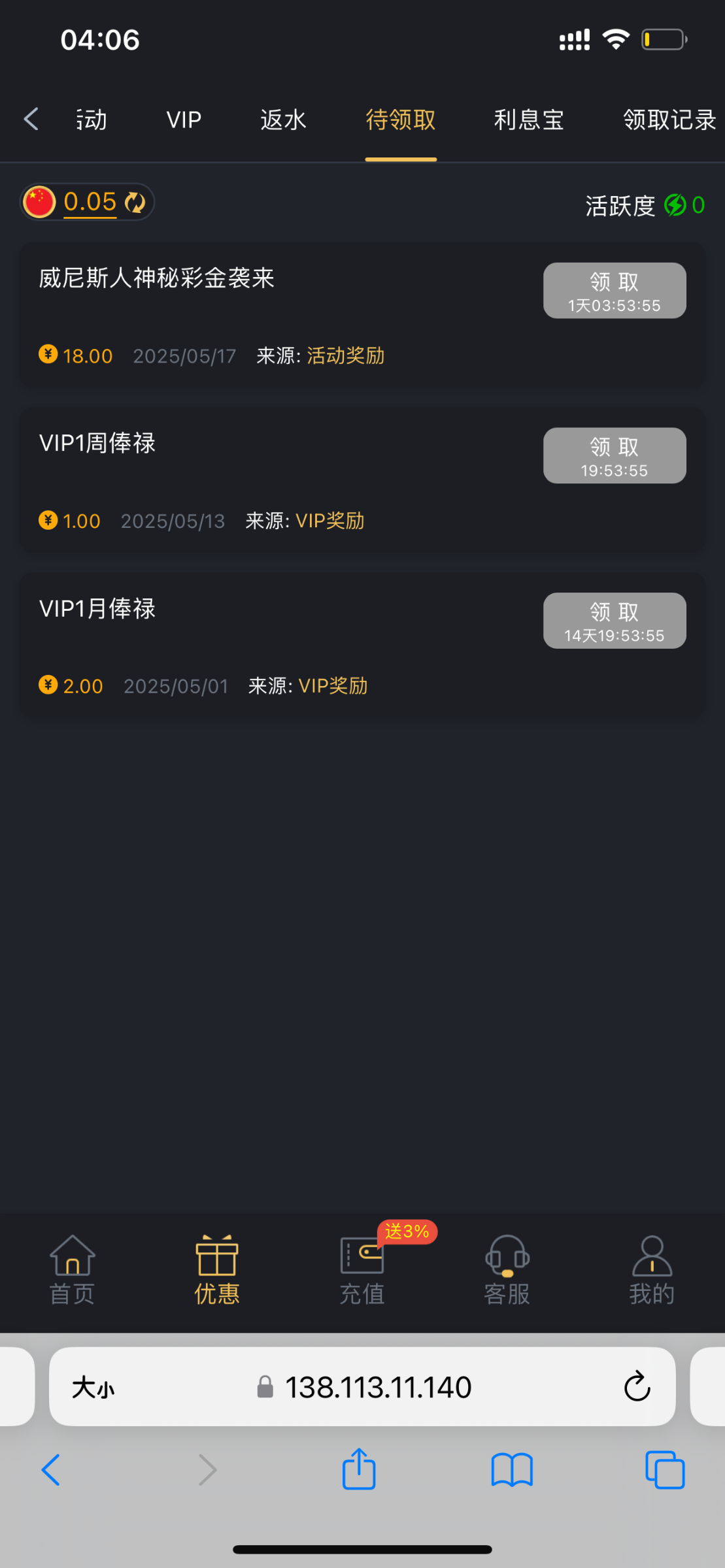Open the 返水 tab
The height and width of the screenshot is (1568, 725).
pyautogui.click(x=283, y=120)
